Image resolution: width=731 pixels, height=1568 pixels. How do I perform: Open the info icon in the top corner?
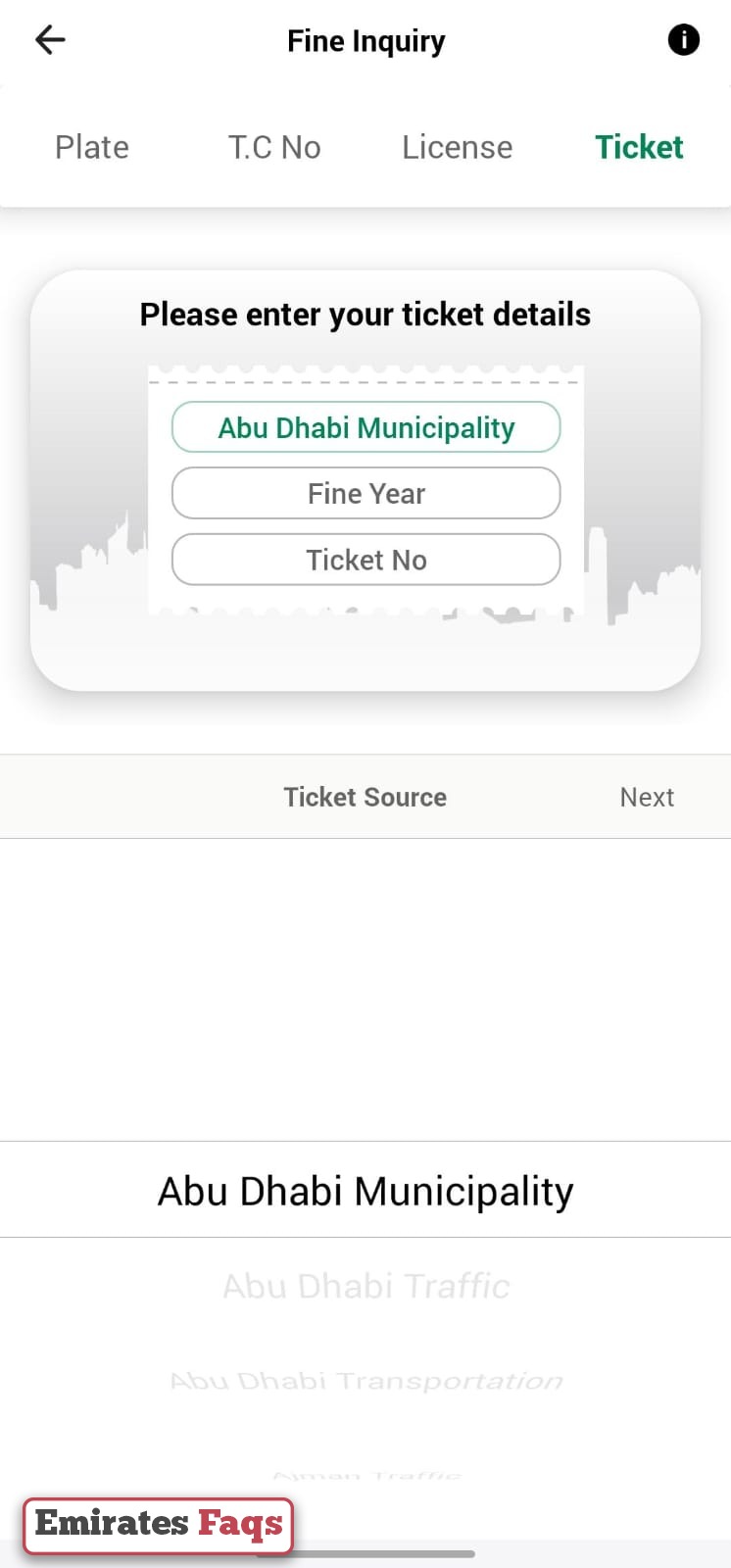(683, 39)
